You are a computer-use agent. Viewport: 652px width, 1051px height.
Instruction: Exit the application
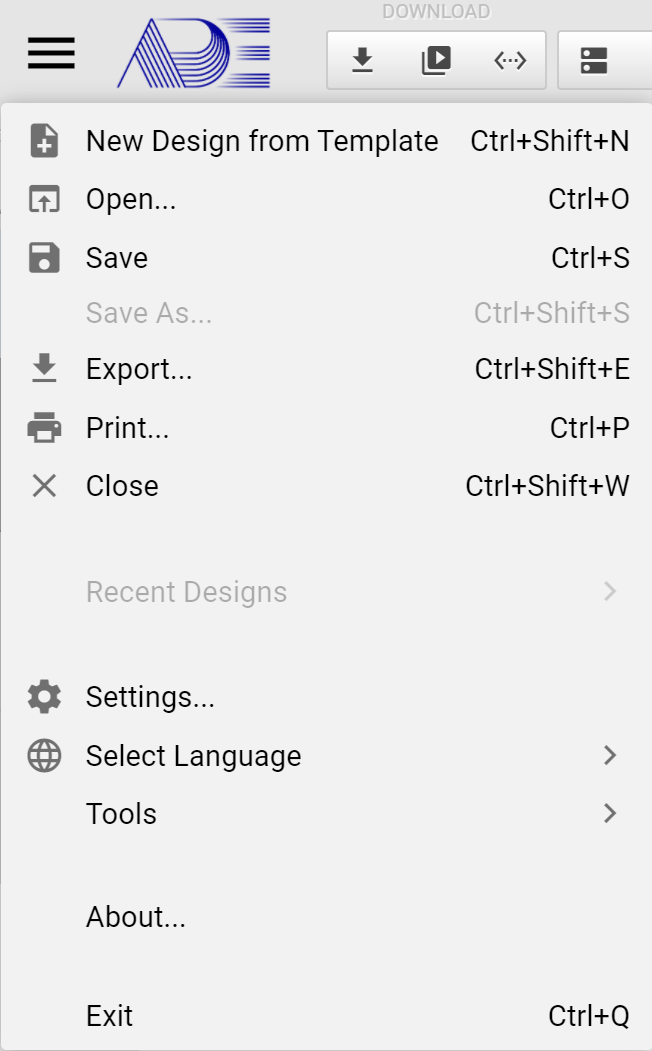[326, 1015]
